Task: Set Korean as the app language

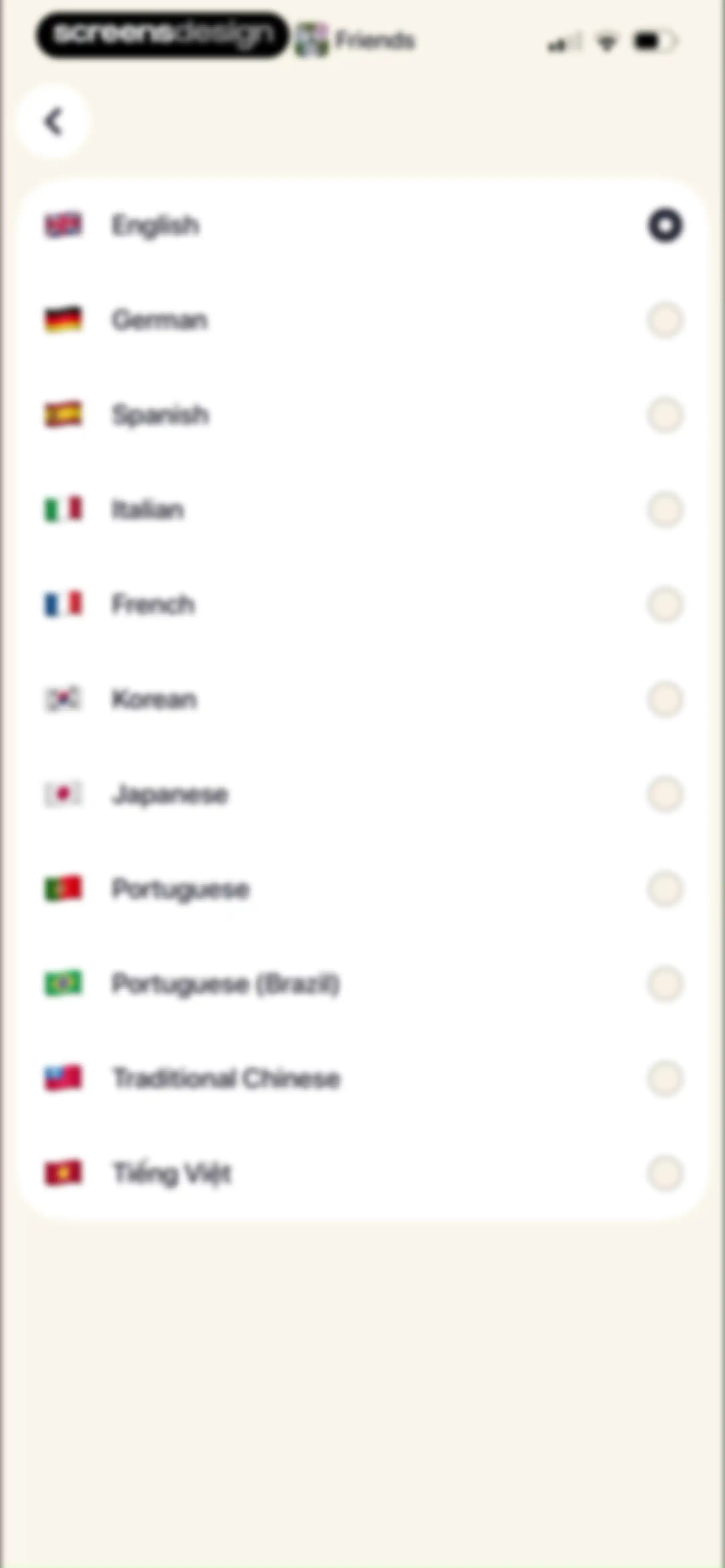Action: tap(363, 699)
